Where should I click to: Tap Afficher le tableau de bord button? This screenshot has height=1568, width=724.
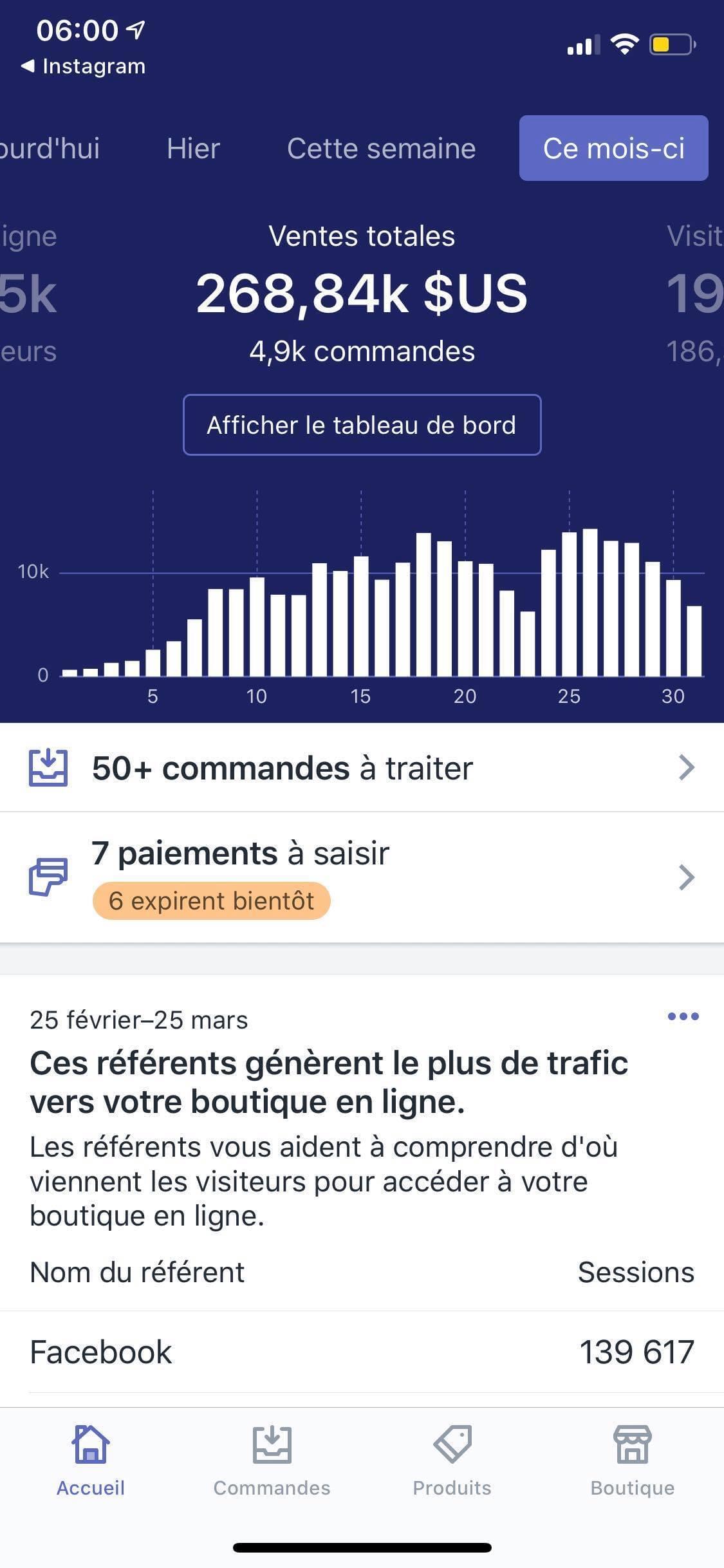(x=362, y=425)
